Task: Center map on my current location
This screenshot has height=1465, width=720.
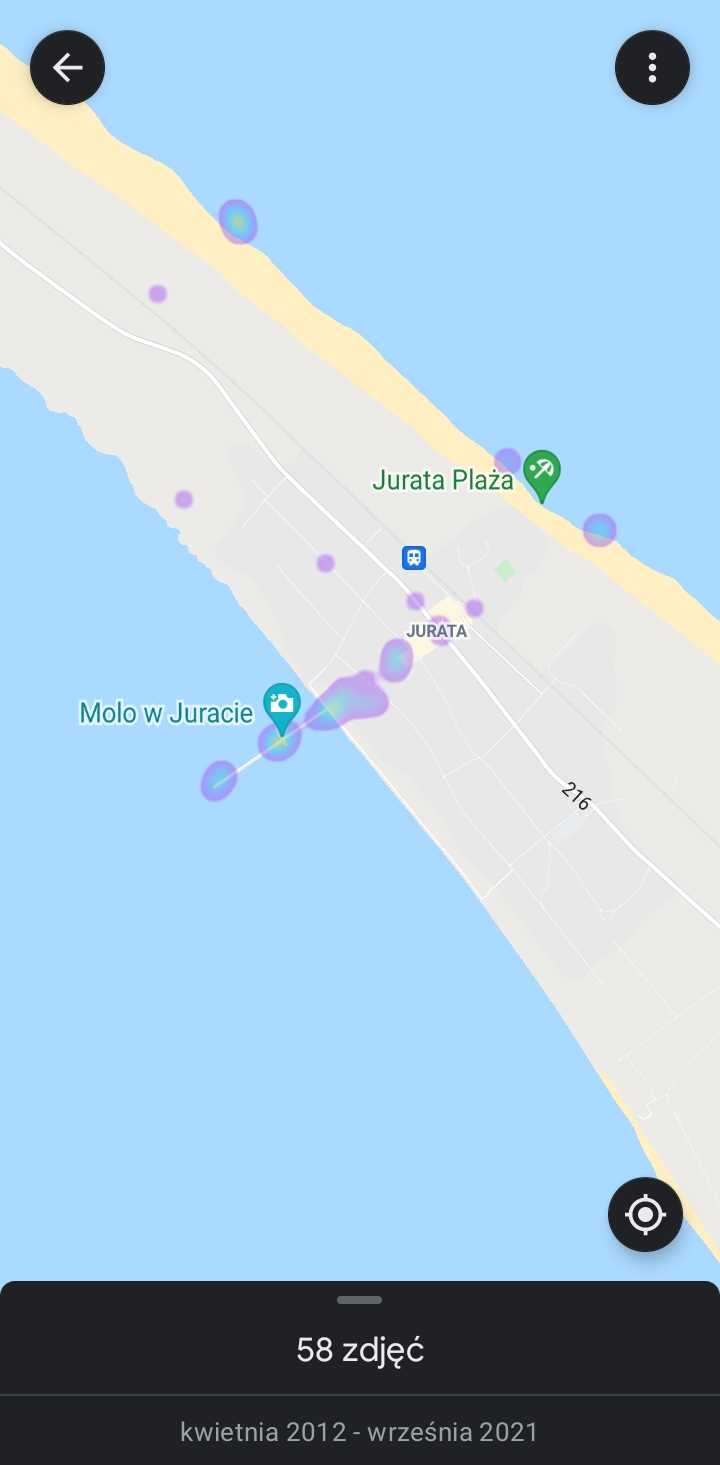Action: tap(645, 1215)
